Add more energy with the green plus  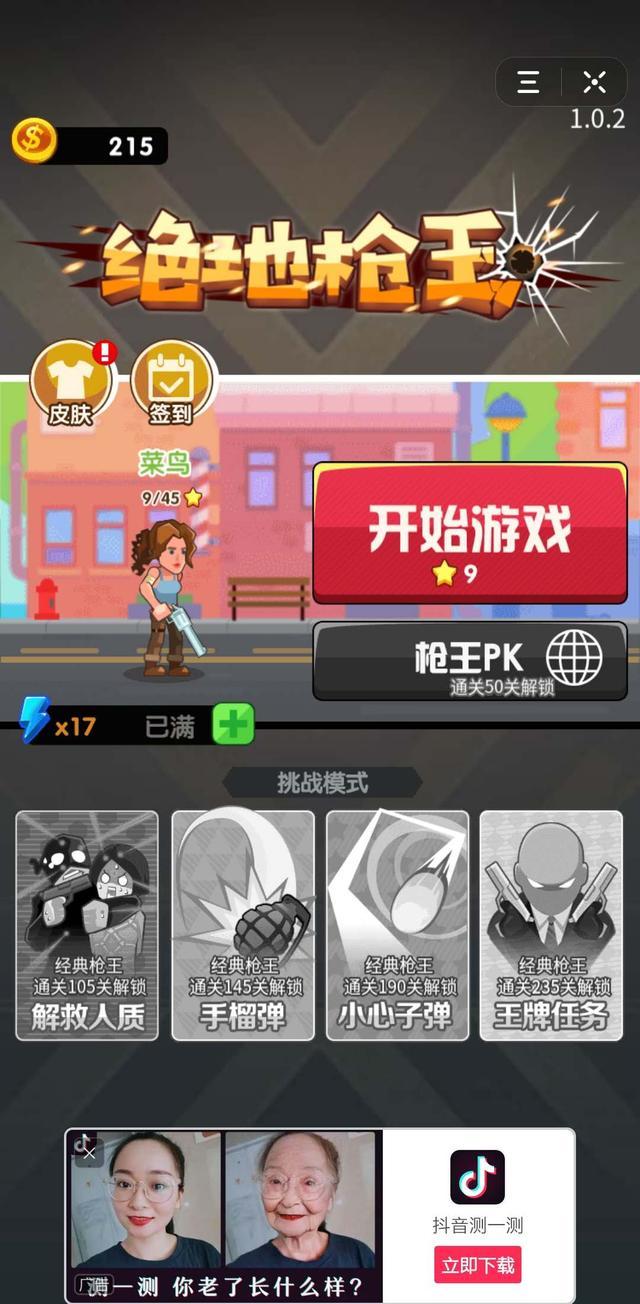pos(233,725)
